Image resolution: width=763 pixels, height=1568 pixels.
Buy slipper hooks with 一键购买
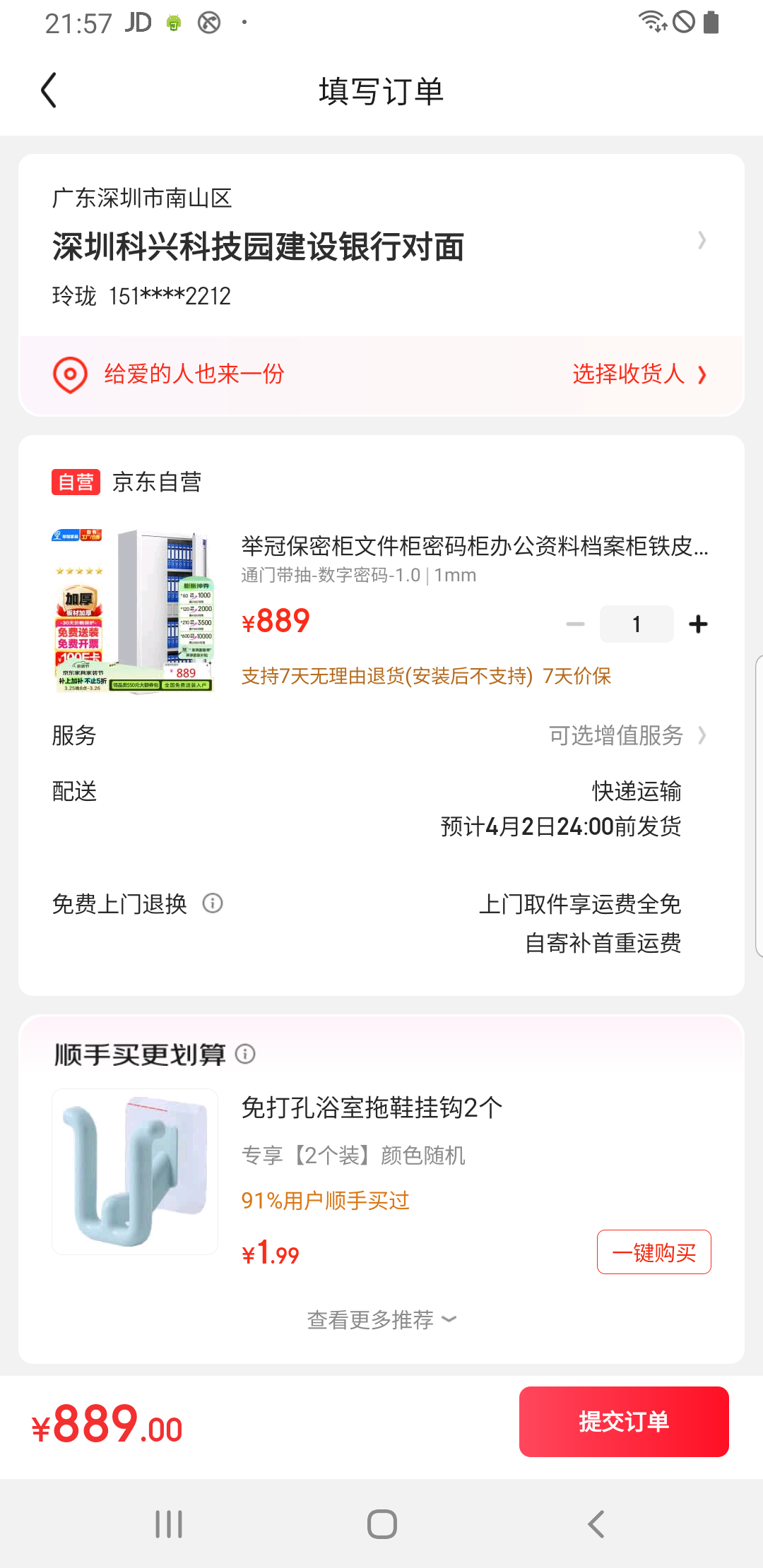pos(653,1251)
